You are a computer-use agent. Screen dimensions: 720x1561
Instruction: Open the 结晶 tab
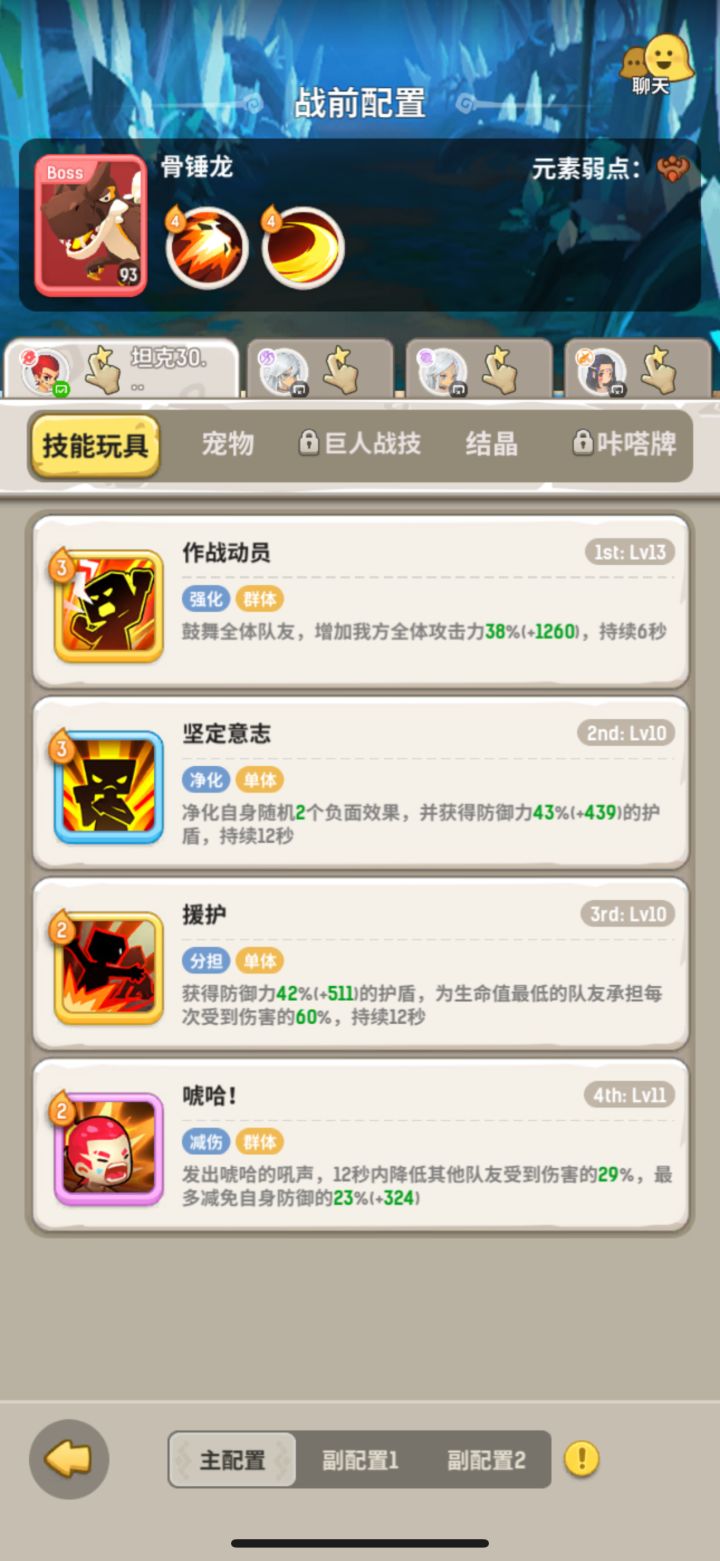490,445
